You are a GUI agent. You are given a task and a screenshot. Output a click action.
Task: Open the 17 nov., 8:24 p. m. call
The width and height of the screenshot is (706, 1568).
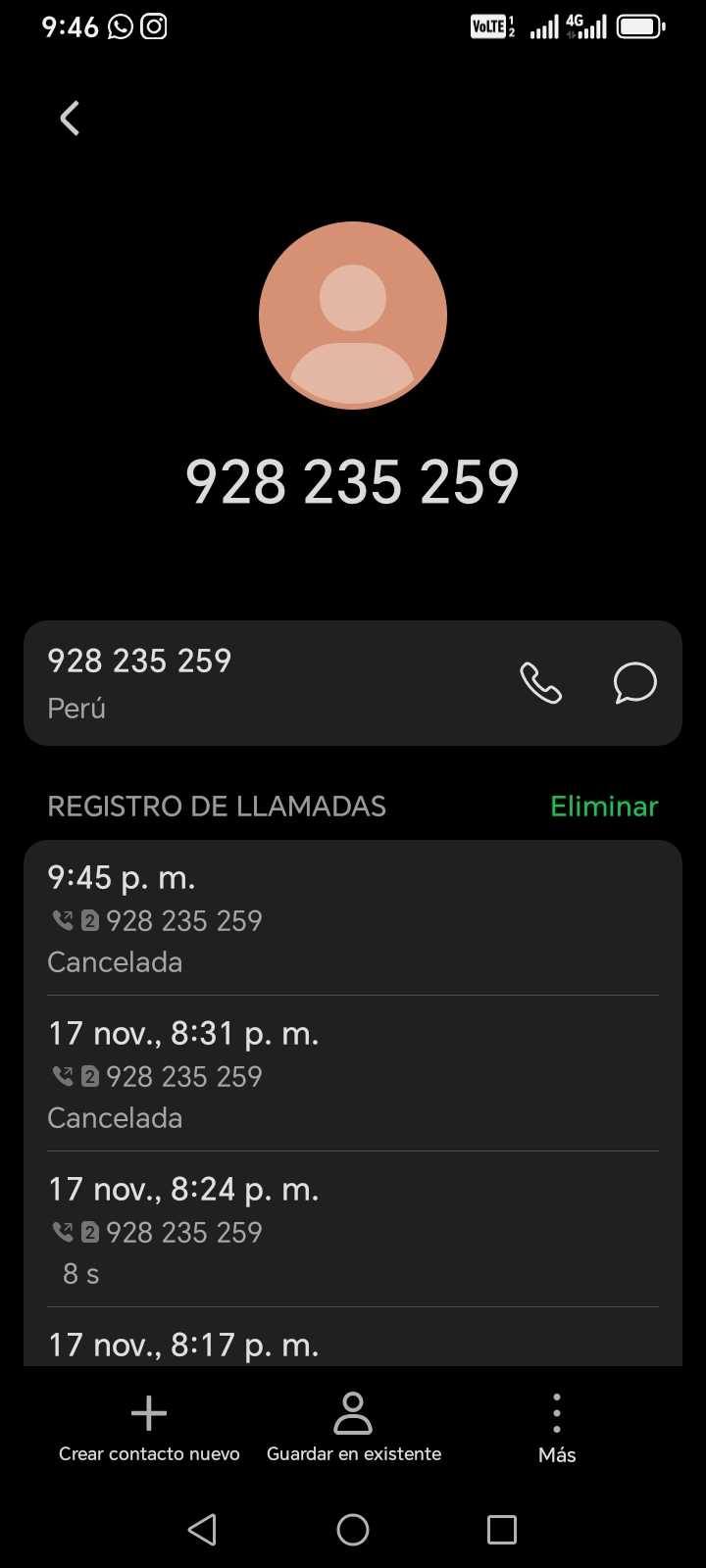click(x=353, y=1230)
